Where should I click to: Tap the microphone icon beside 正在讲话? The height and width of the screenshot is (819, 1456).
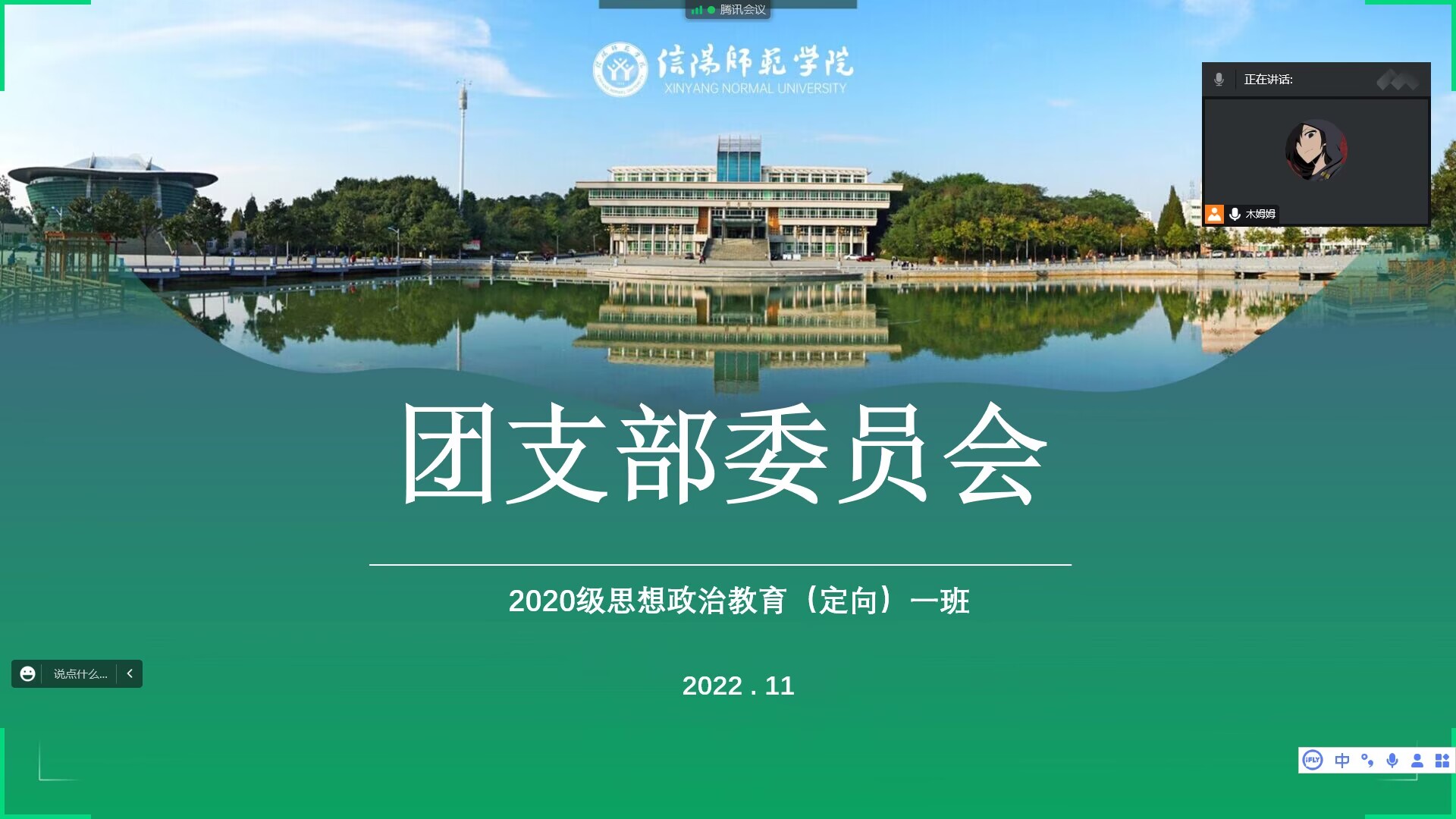click(1219, 80)
